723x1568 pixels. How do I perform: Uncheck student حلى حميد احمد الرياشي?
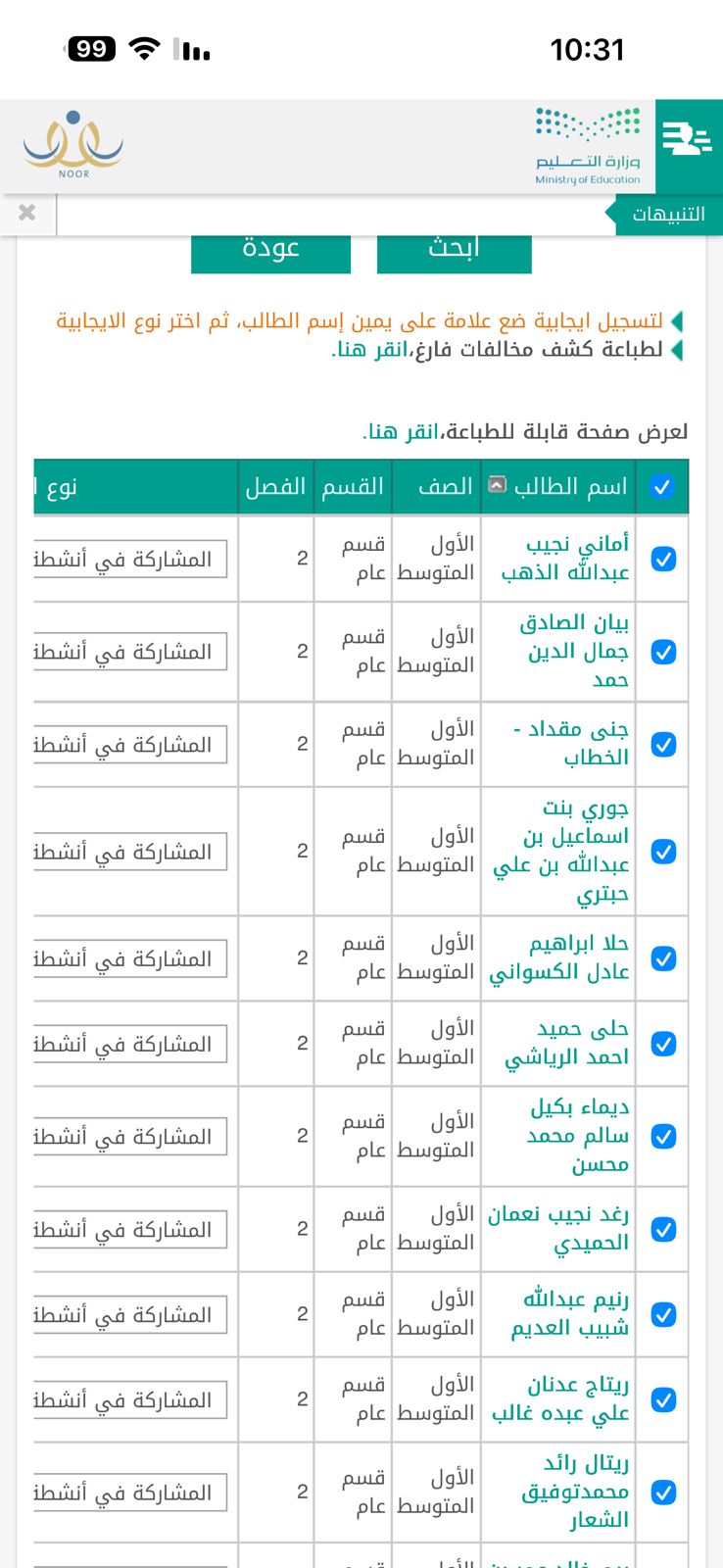[x=663, y=1044]
